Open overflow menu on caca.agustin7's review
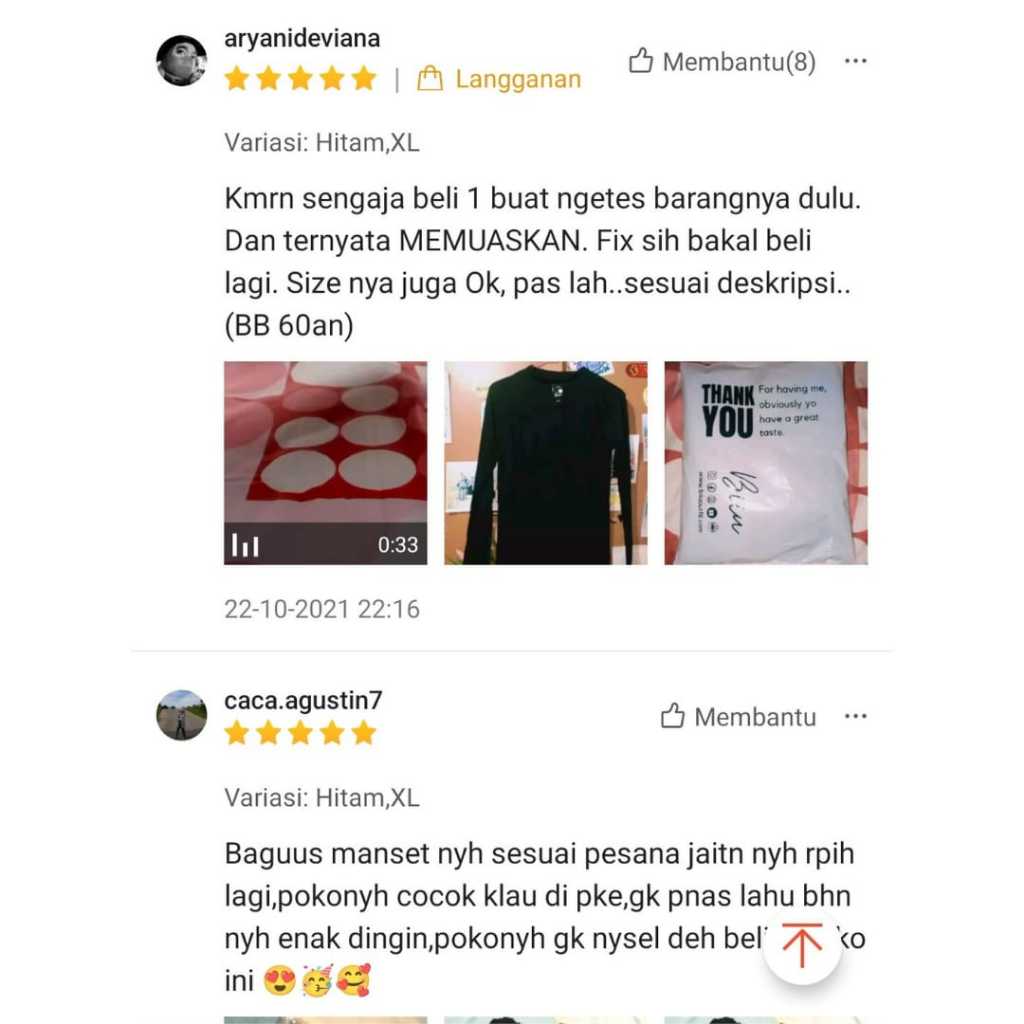Screen dimensions: 1024x1024 pyautogui.click(x=855, y=717)
